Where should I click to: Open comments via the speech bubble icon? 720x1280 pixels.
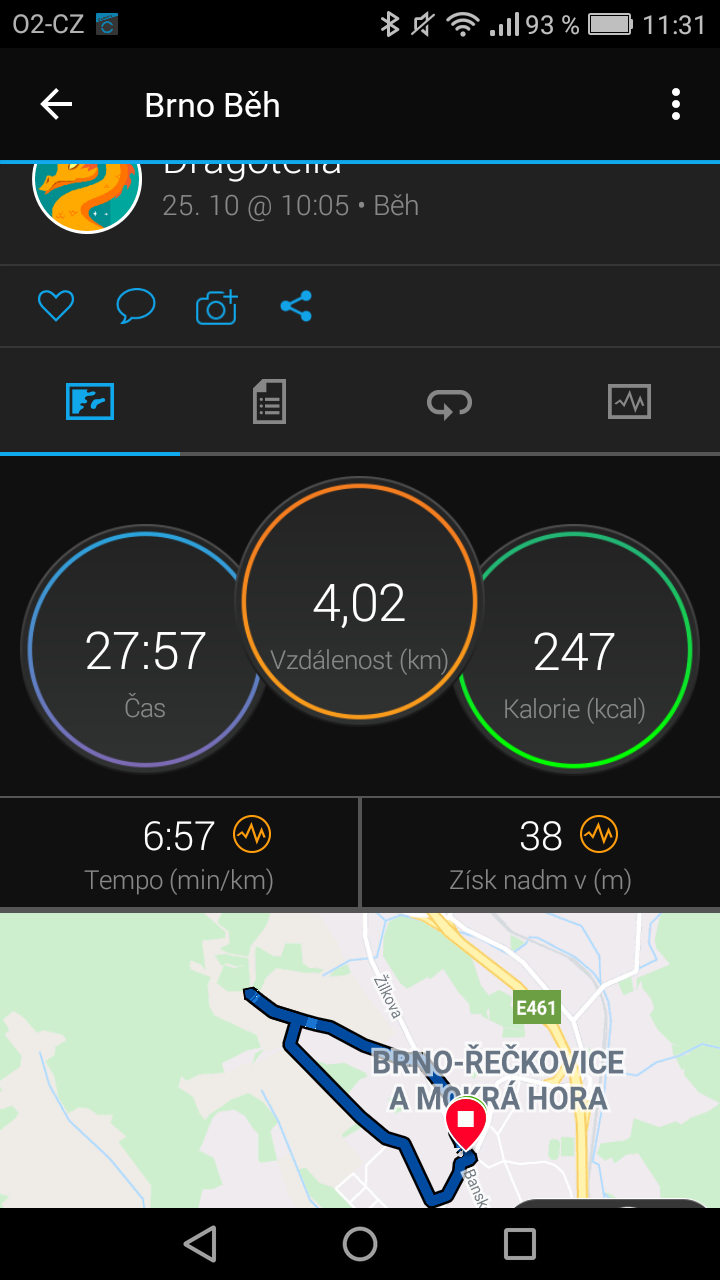pyautogui.click(x=135, y=306)
